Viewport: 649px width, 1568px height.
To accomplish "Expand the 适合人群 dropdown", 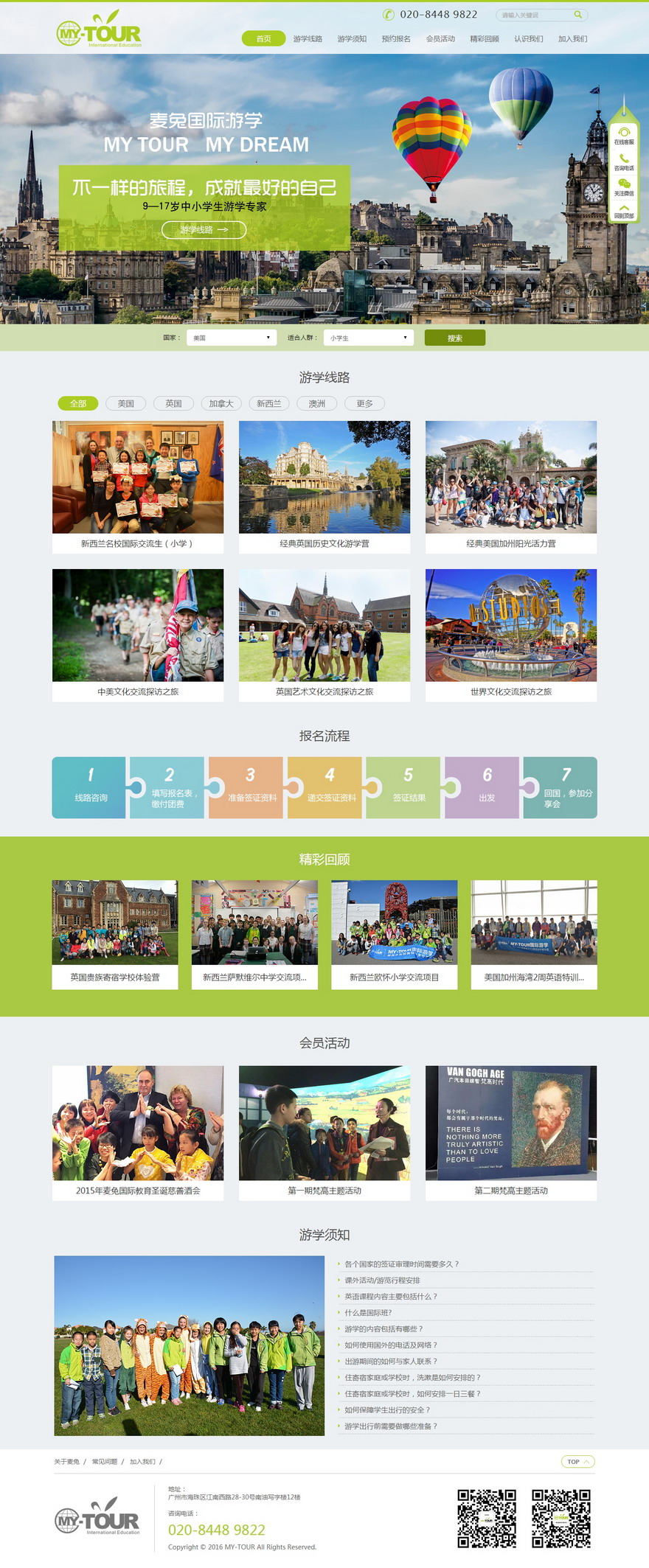I will click(x=368, y=338).
